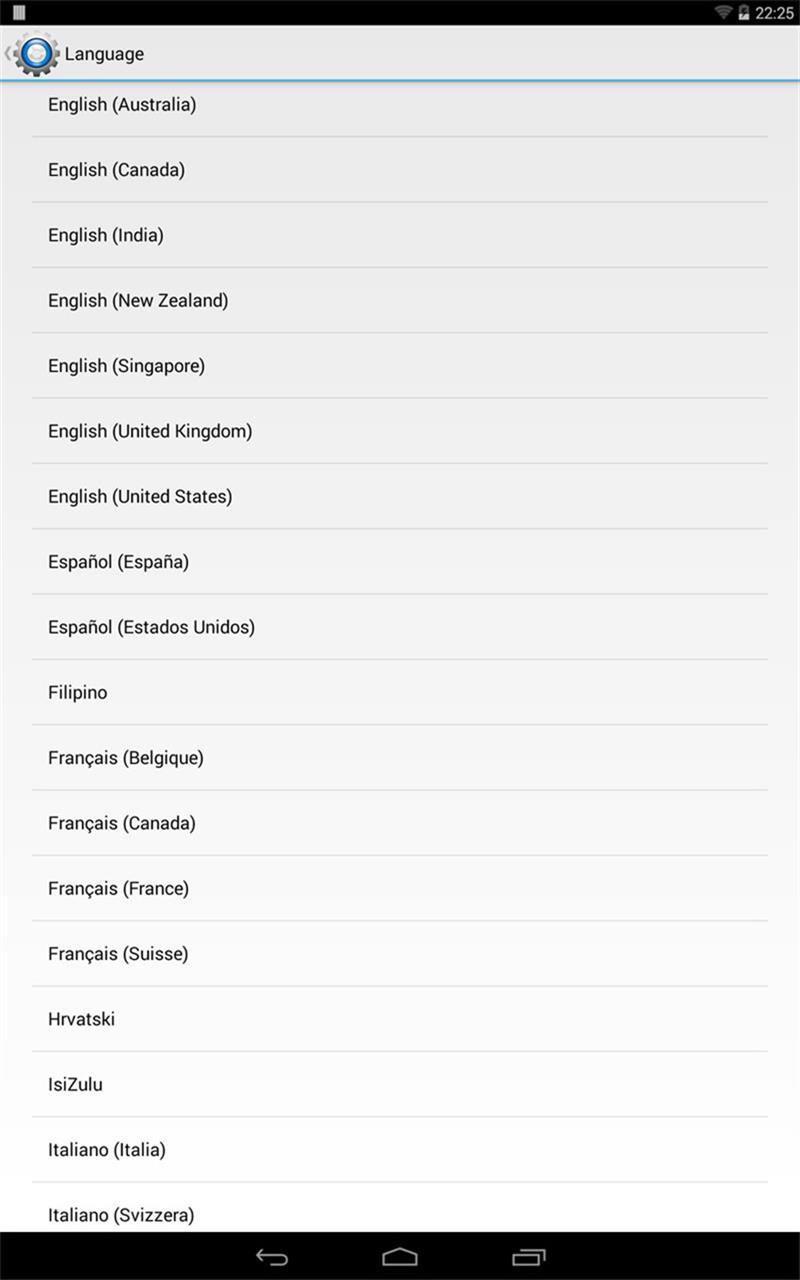Pick English (New Zealand)
This screenshot has height=1280, width=800.
click(x=138, y=300)
